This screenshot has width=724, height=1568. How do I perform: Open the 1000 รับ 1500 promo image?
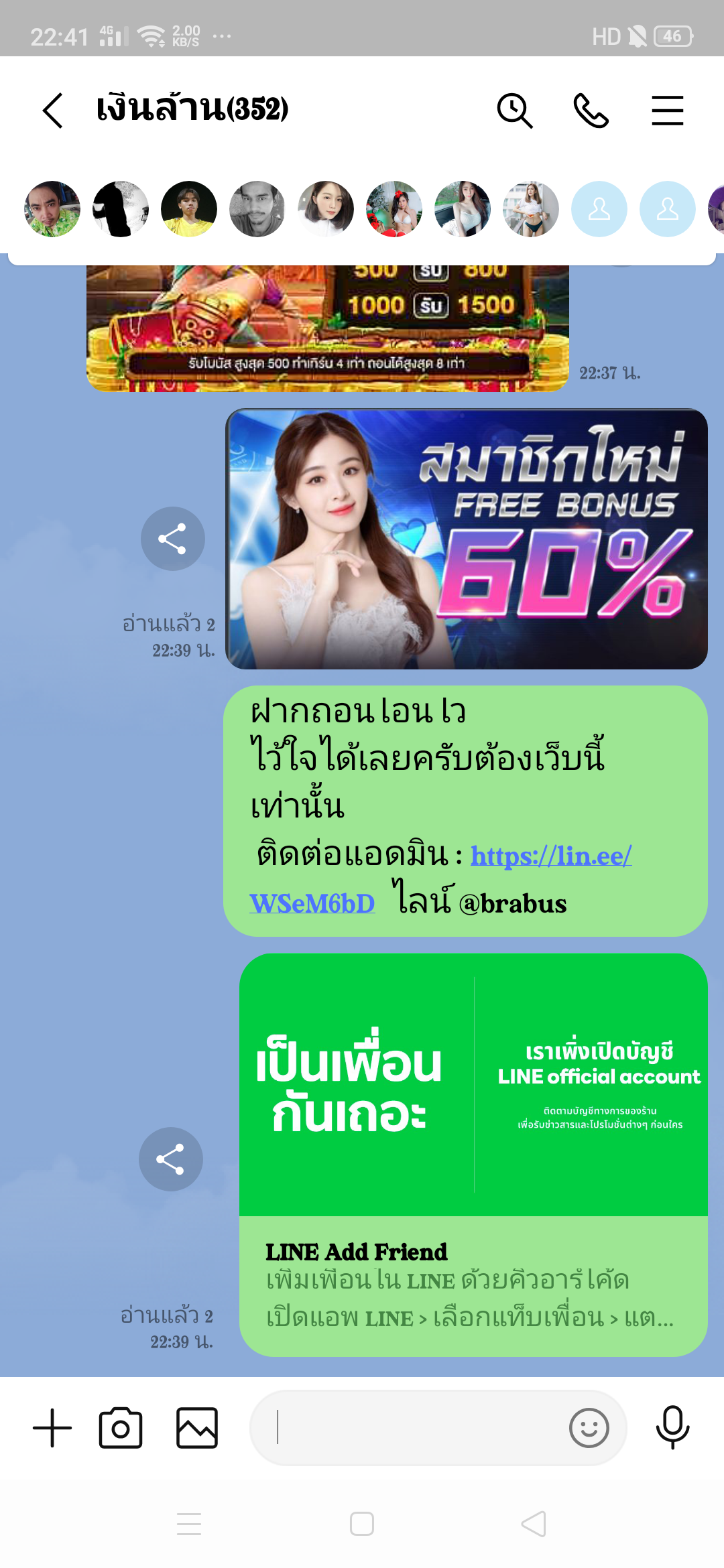(327, 328)
